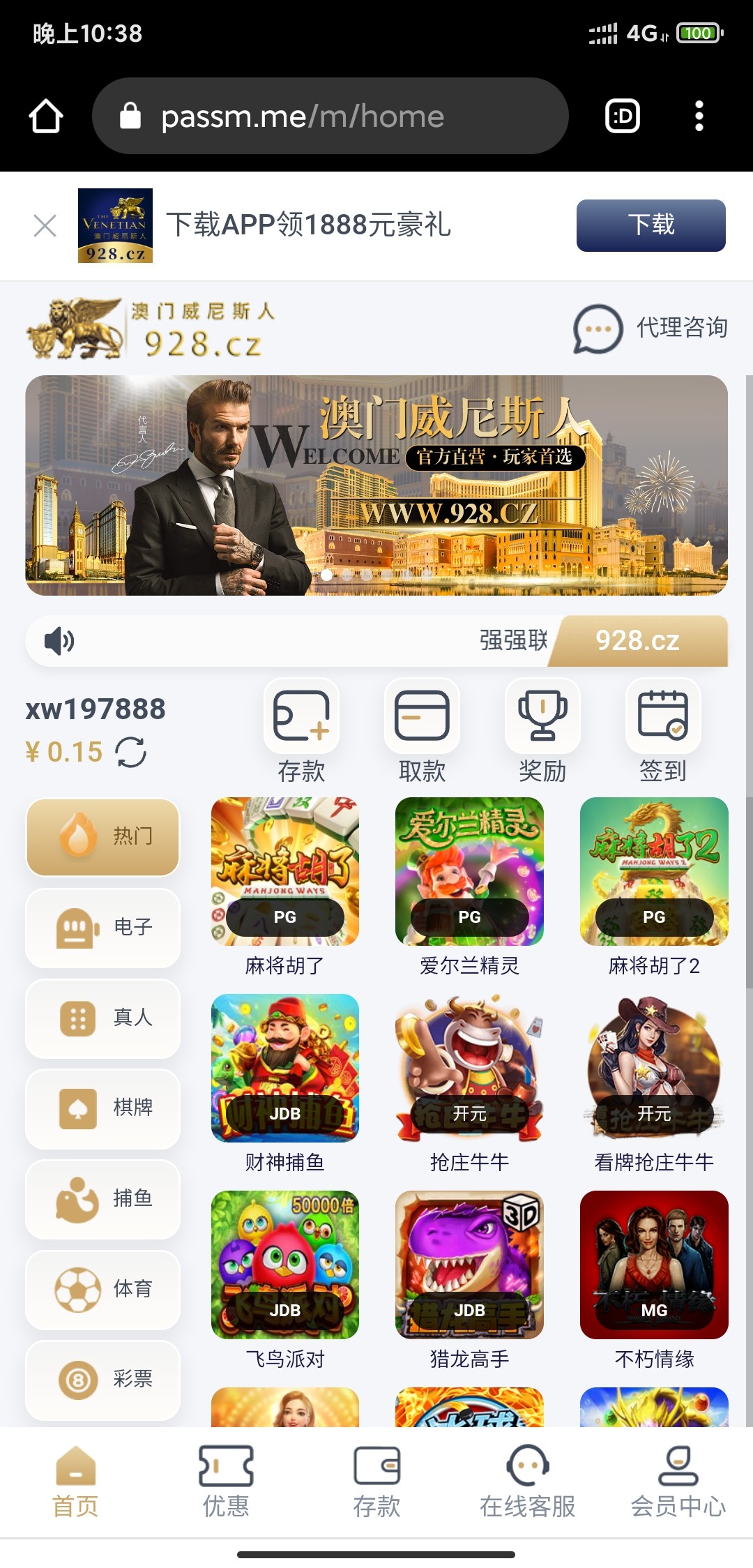Screen dimensions: 753x1568
Task: Select 体育 sports category
Action: [x=103, y=1289]
